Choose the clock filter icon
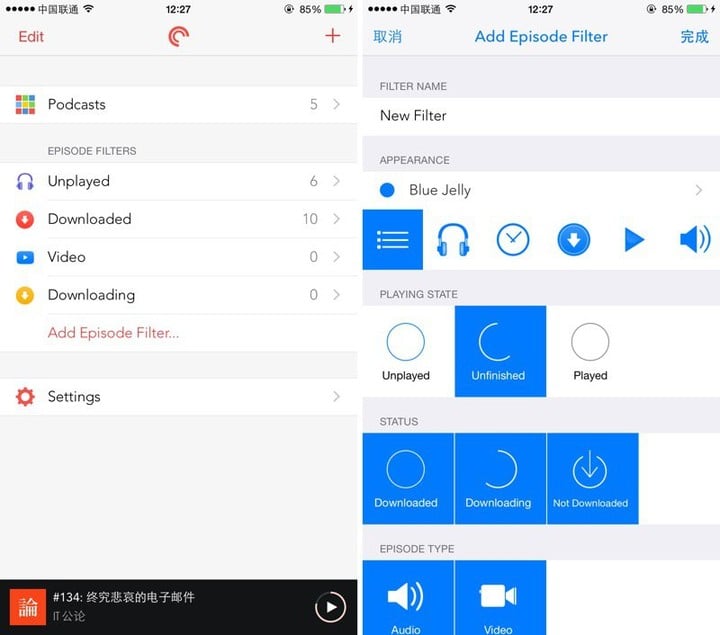The height and width of the screenshot is (635, 720). pos(513,240)
